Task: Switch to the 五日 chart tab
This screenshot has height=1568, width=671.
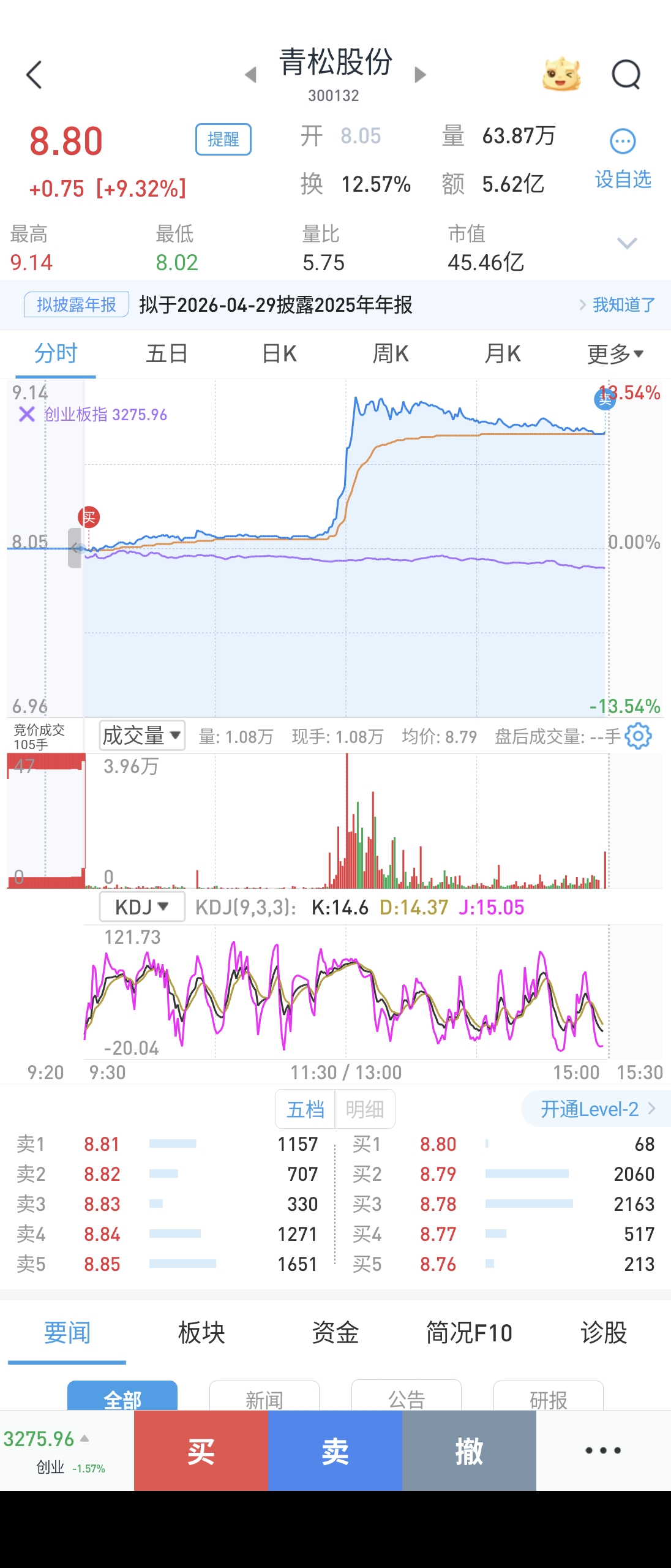Action: pos(167,354)
